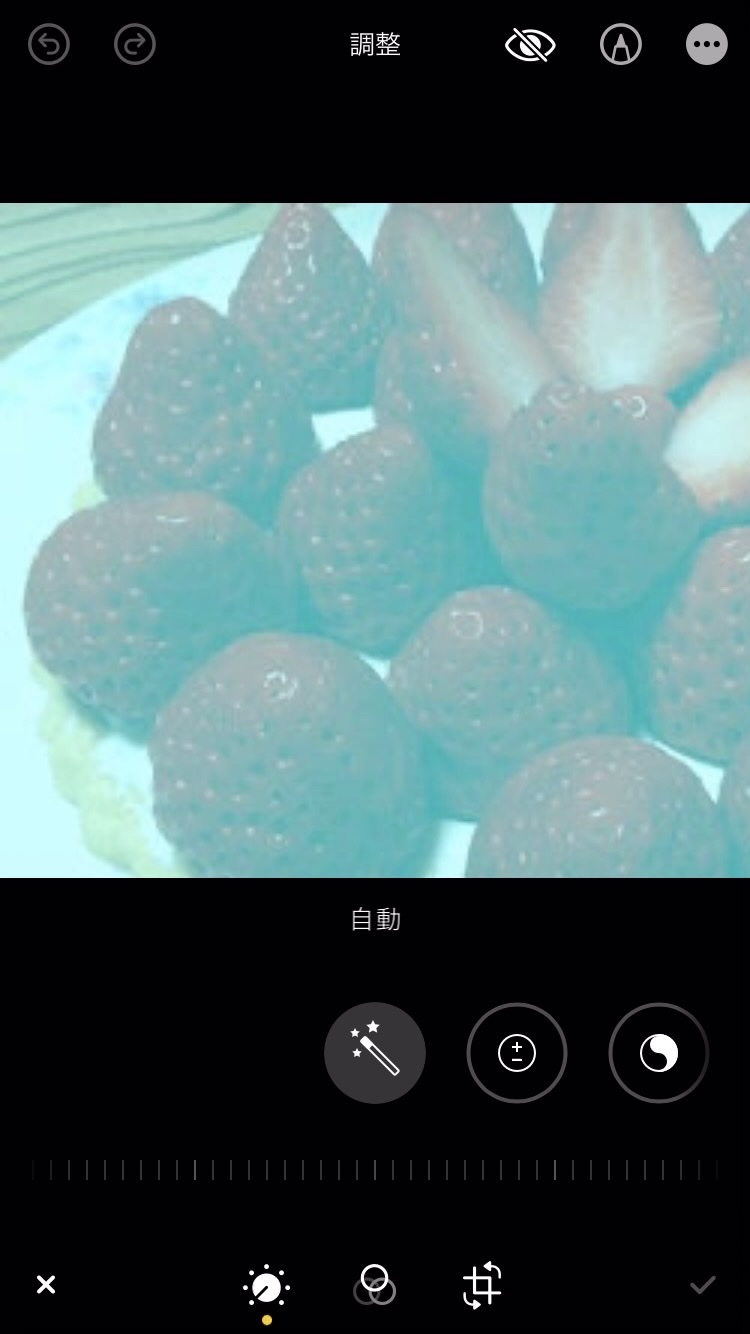Viewport: 750px width, 1334px height.
Task: Switch to the filters tab
Action: [375, 1285]
